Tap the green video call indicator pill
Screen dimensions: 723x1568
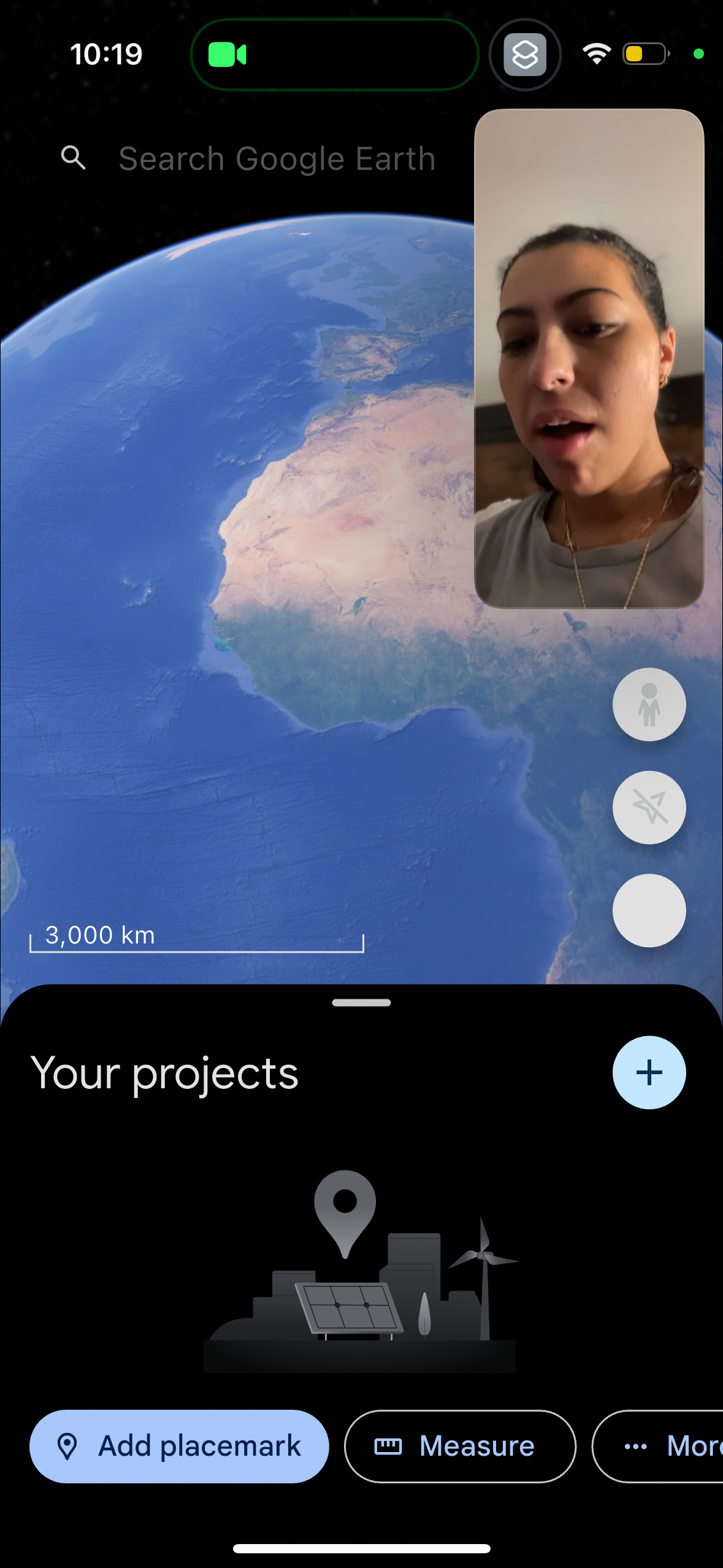pyautogui.click(x=334, y=55)
